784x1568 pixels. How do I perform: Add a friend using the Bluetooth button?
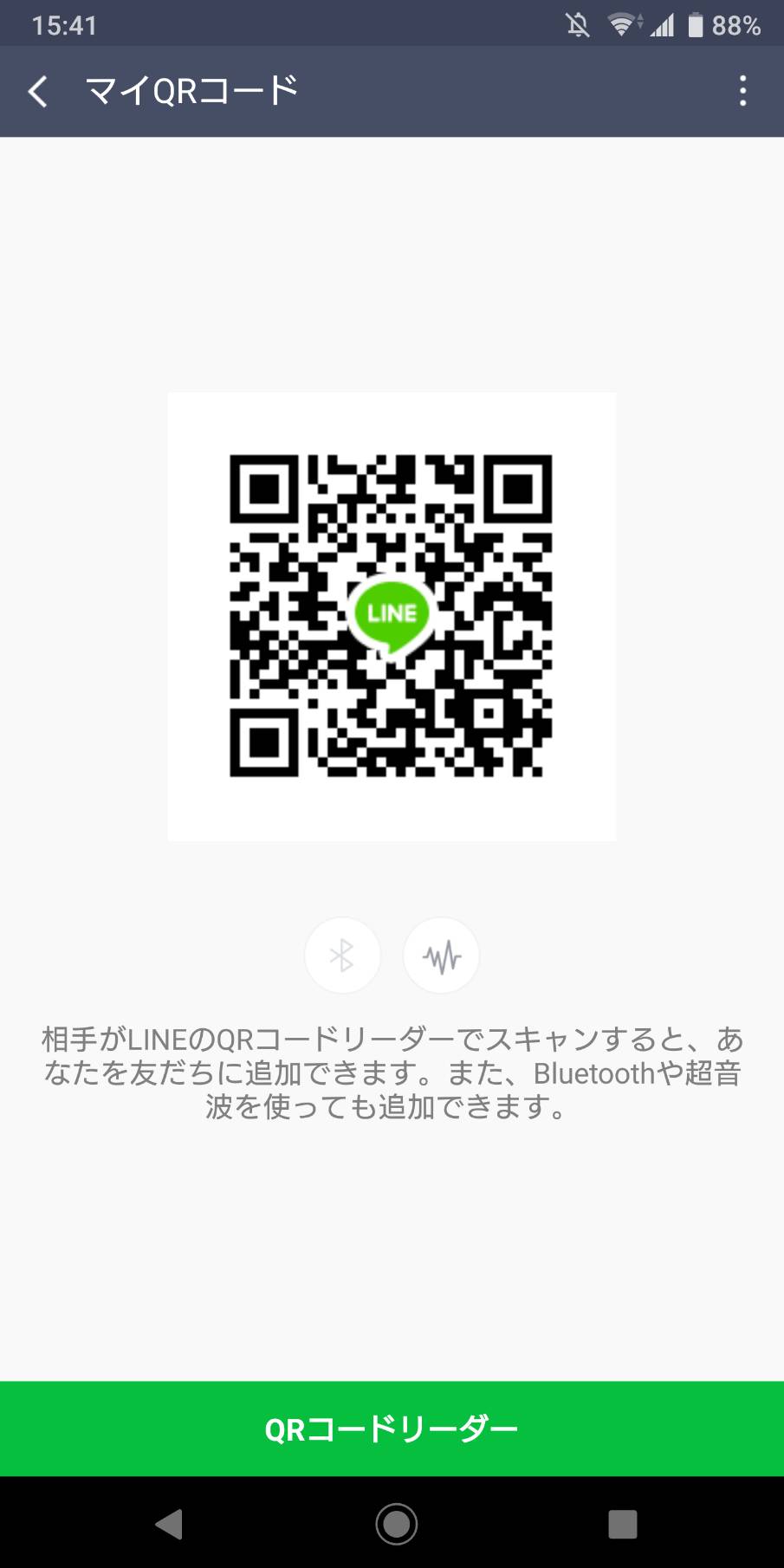click(x=342, y=956)
